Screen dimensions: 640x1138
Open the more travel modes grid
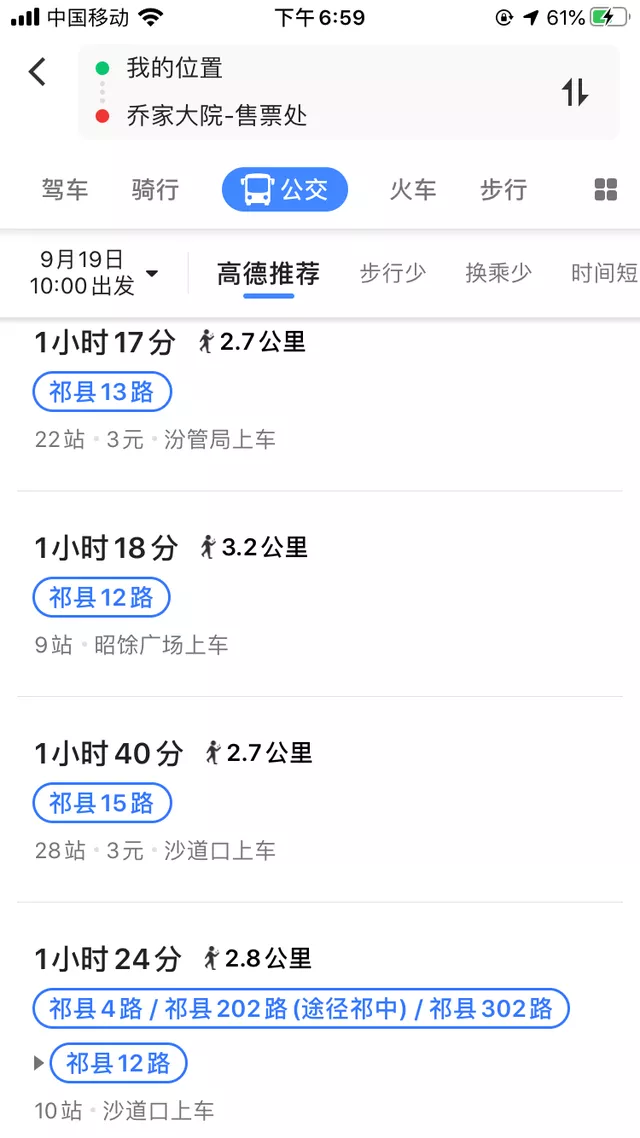(x=605, y=190)
